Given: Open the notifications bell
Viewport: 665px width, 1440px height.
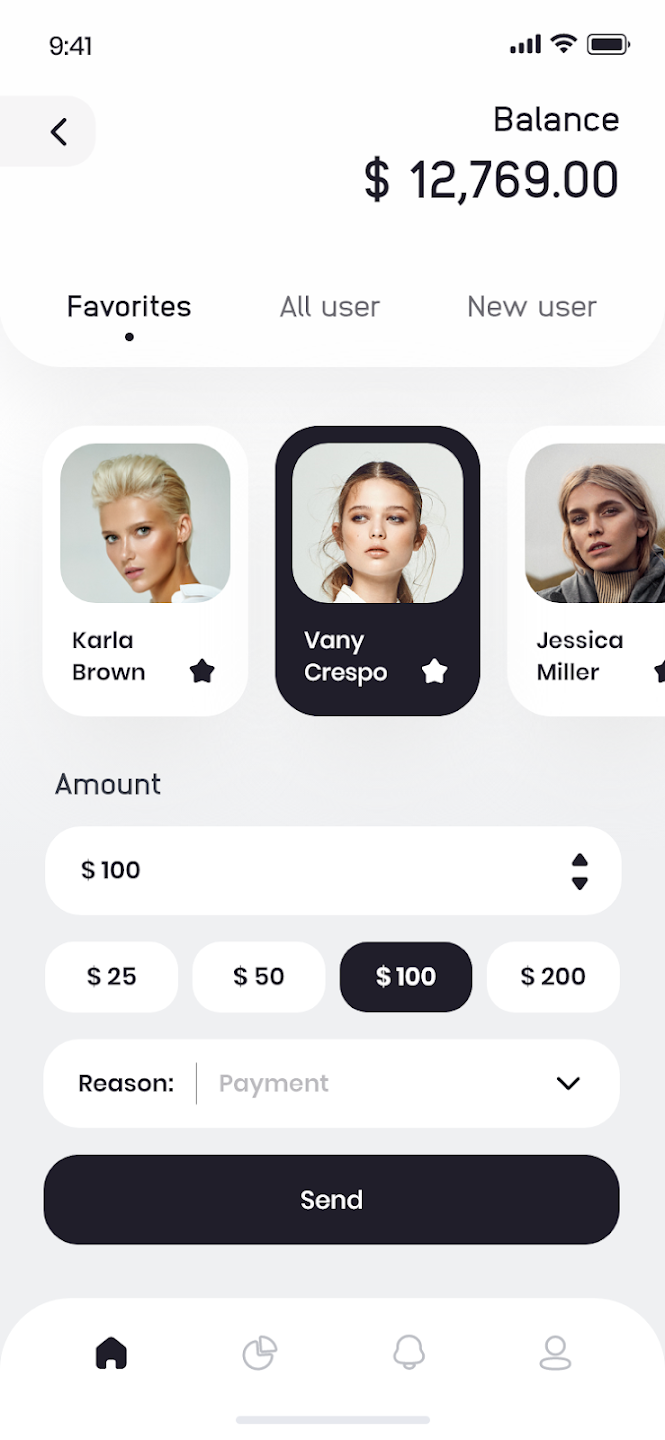Looking at the screenshot, I should [x=408, y=1353].
